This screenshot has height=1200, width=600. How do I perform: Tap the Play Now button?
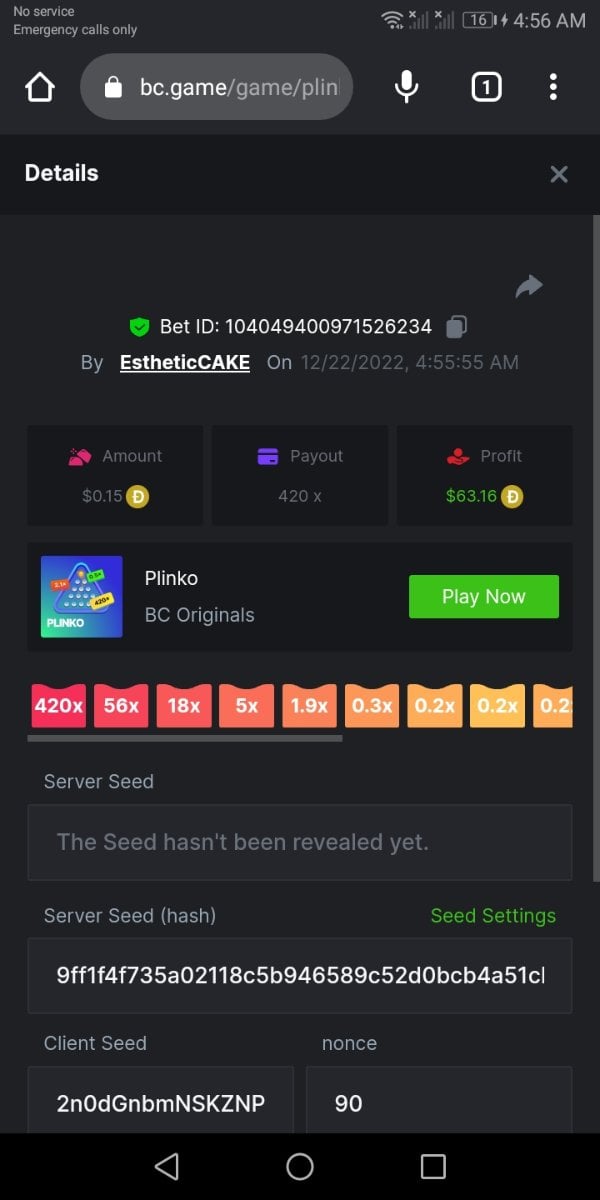(x=483, y=597)
